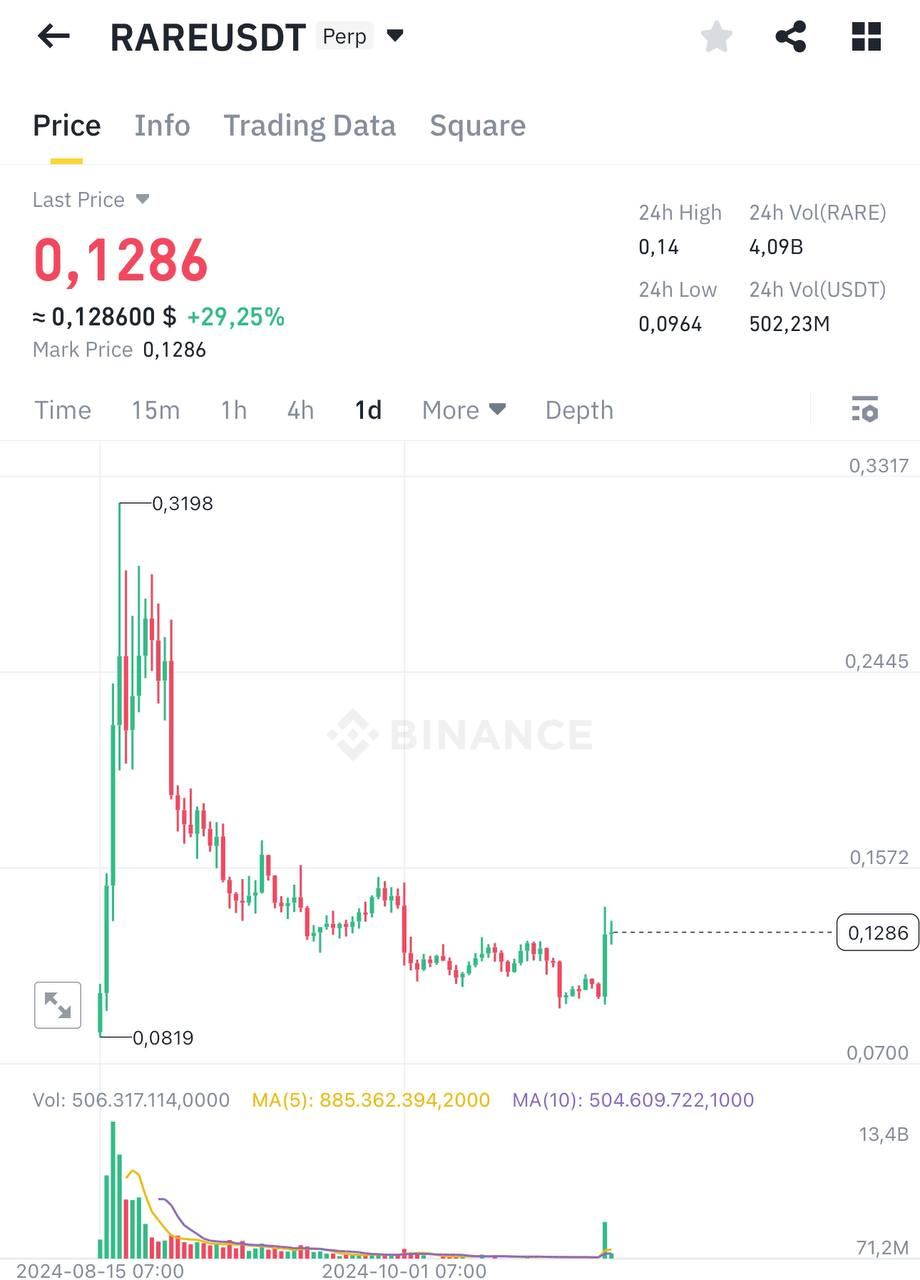Open the Trading Data tab

[x=309, y=125]
